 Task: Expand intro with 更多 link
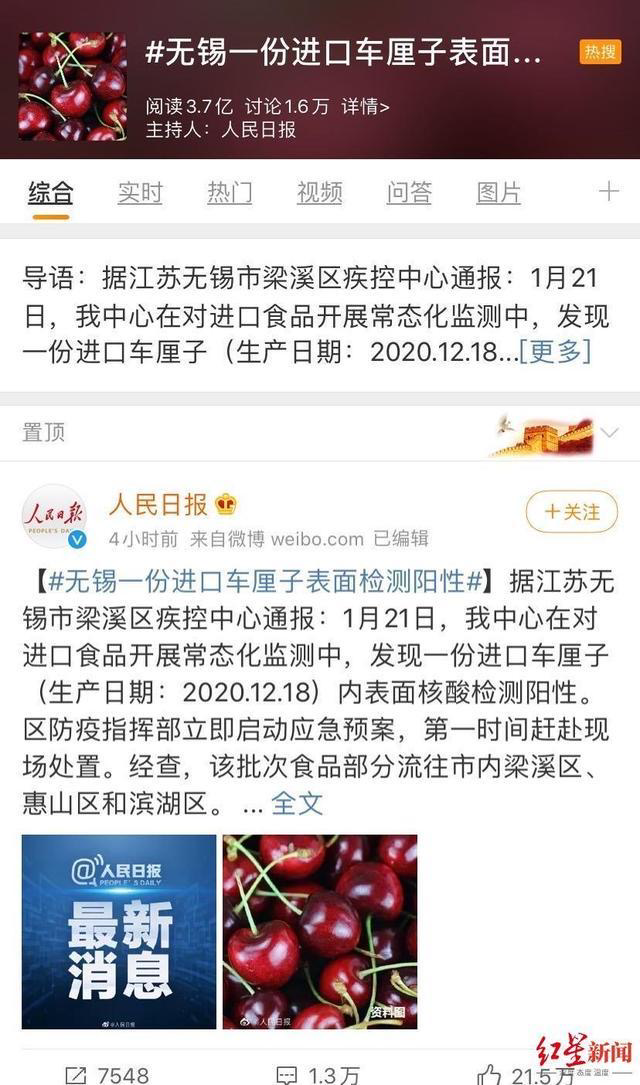point(557,351)
